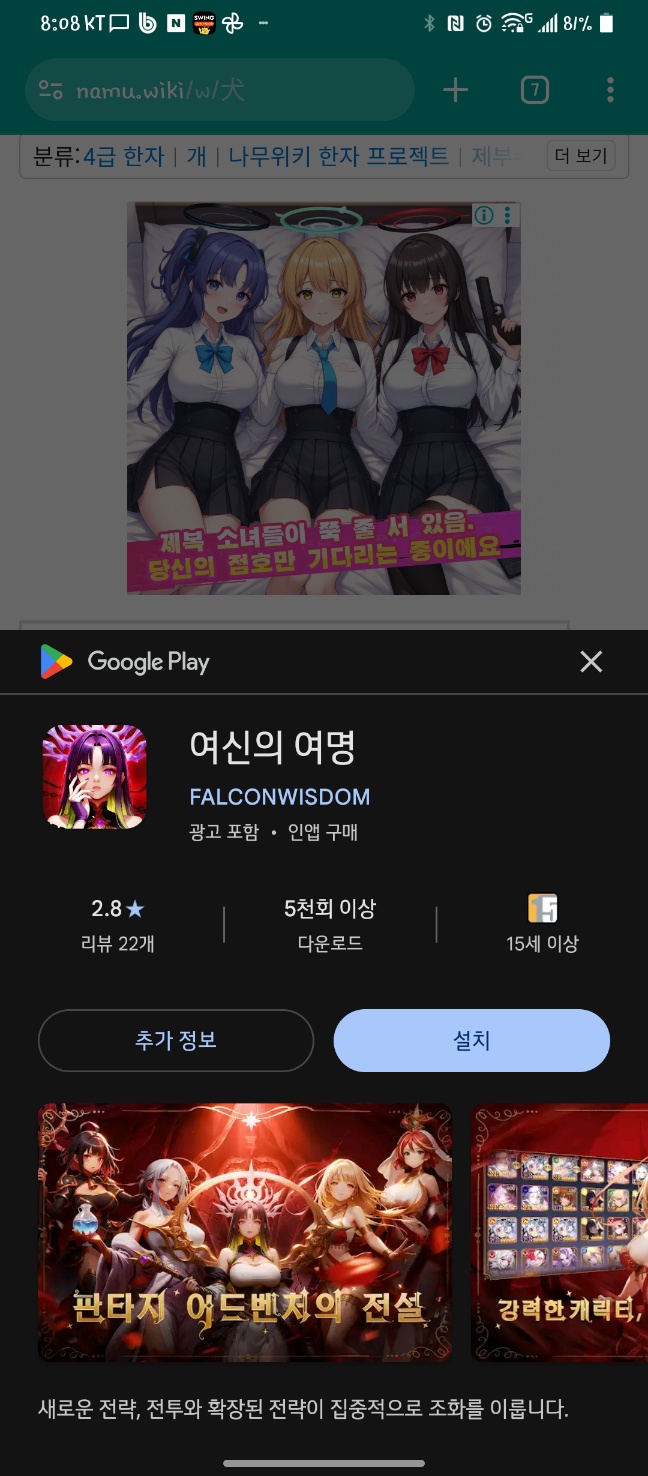This screenshot has width=648, height=1476.
Task: Open a new browser tab
Action: [x=455, y=91]
